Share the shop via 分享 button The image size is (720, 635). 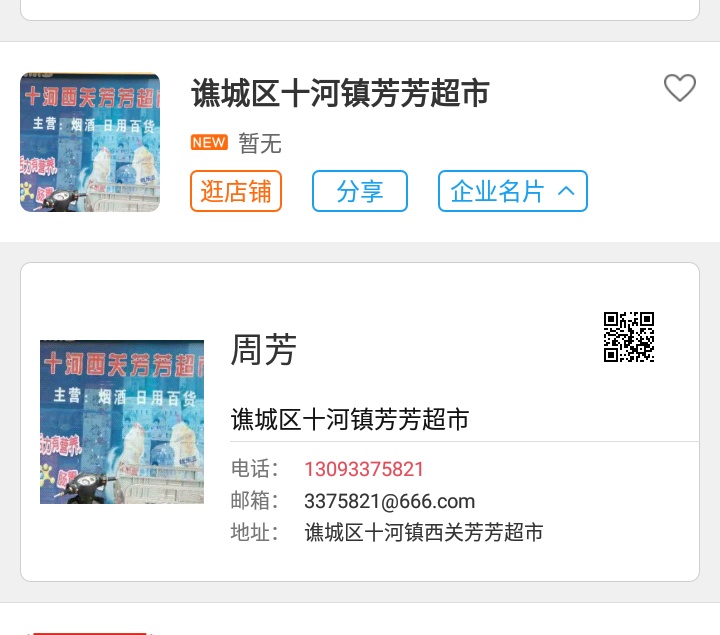(x=360, y=191)
